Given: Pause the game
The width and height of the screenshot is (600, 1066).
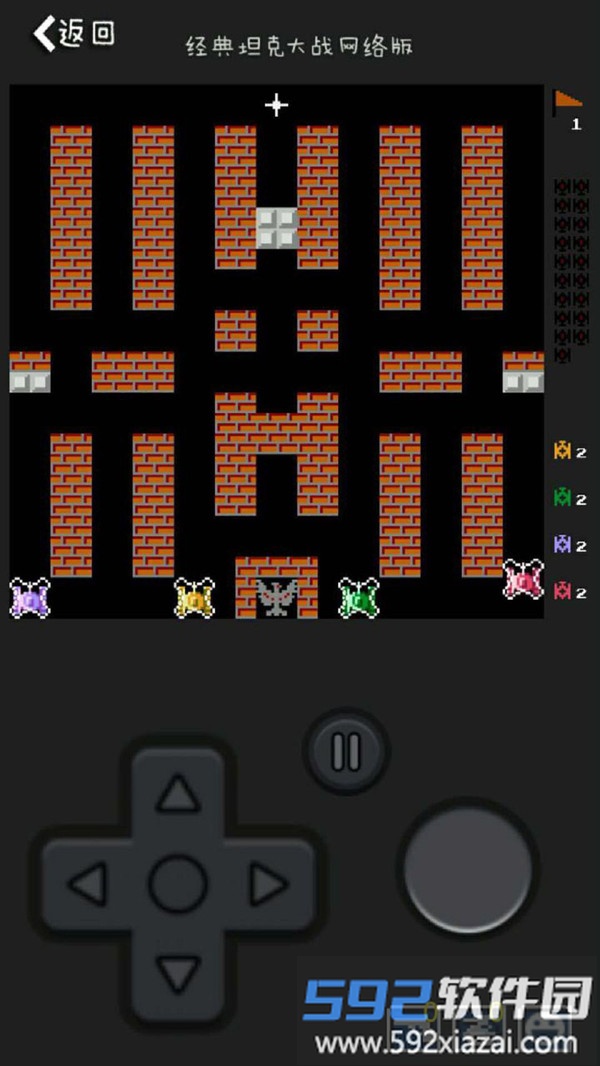Looking at the screenshot, I should click(346, 751).
